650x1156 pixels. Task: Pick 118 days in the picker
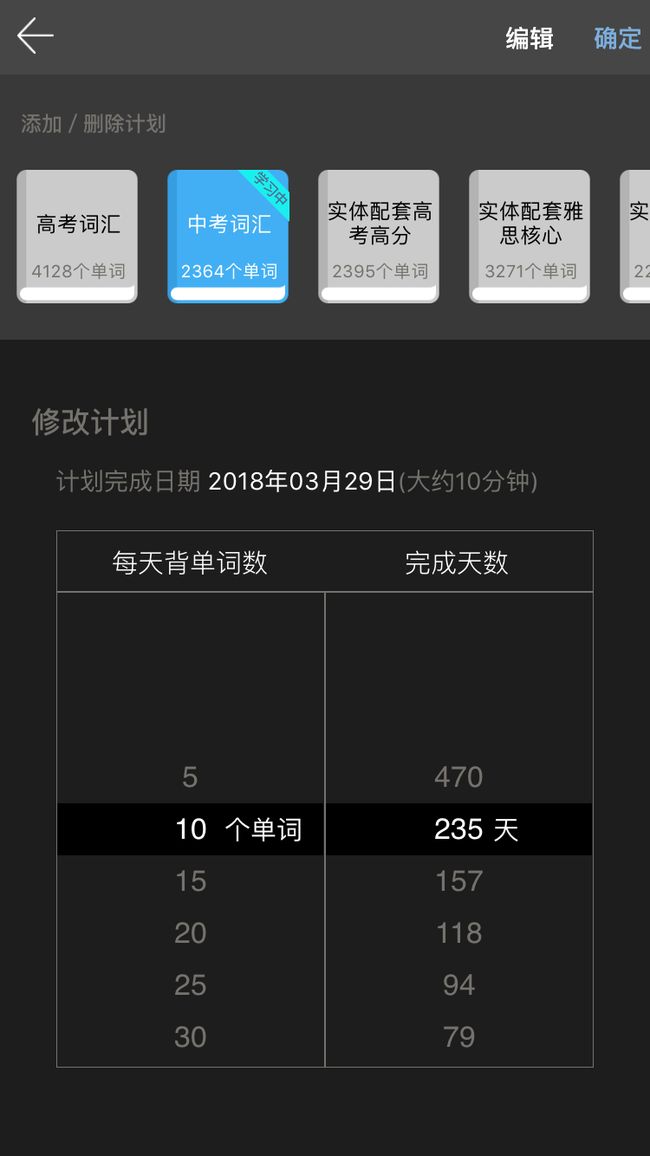[458, 933]
